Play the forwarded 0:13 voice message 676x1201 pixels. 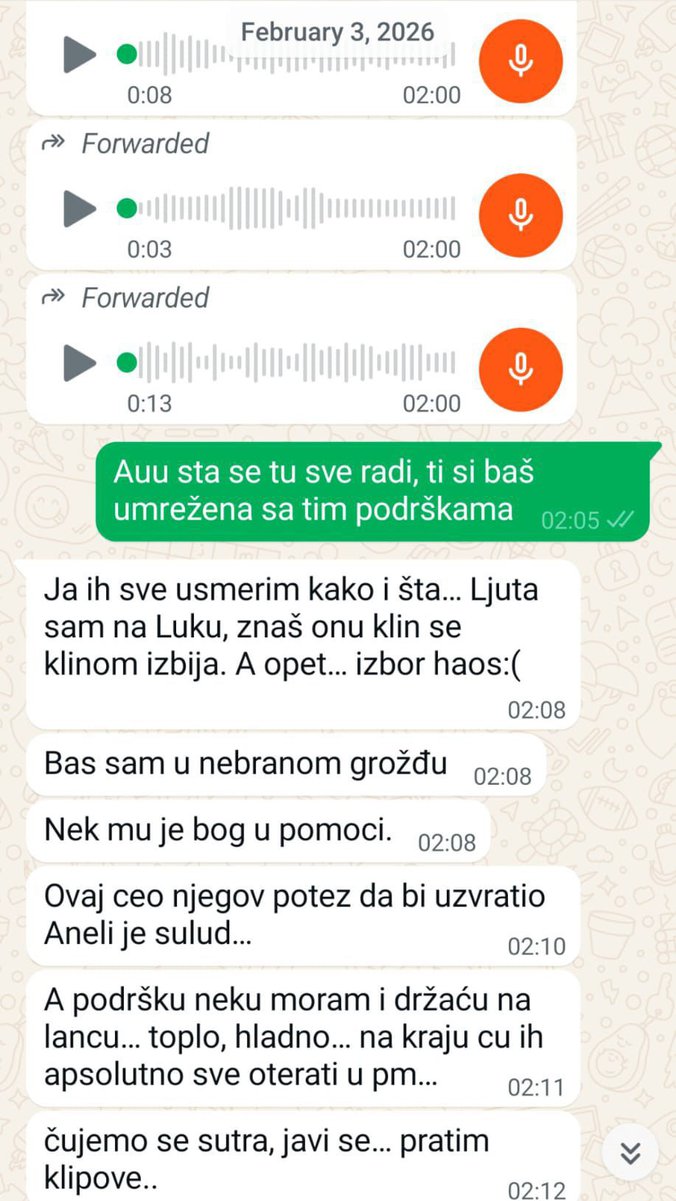(79, 361)
